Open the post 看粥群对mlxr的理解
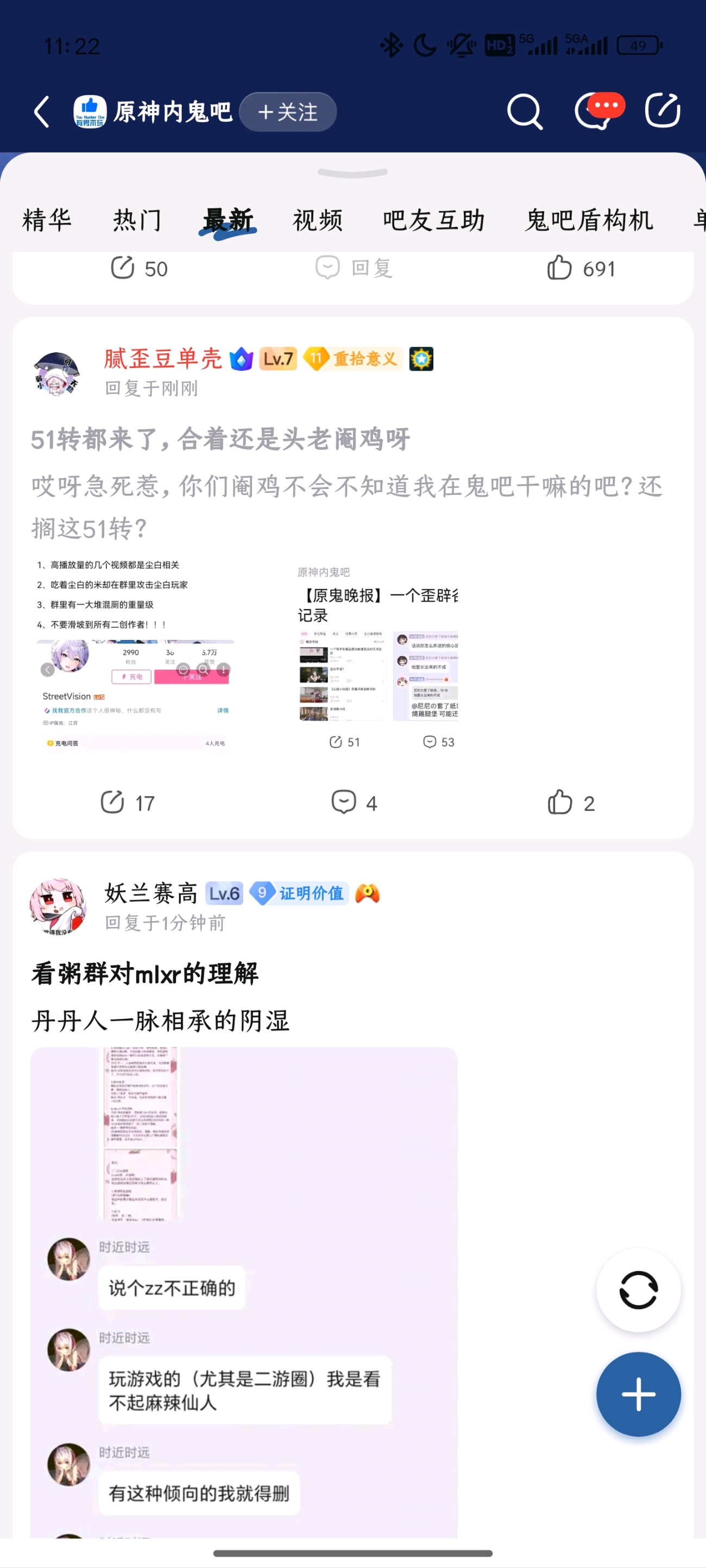Viewport: 706px width, 1568px height. [x=145, y=973]
